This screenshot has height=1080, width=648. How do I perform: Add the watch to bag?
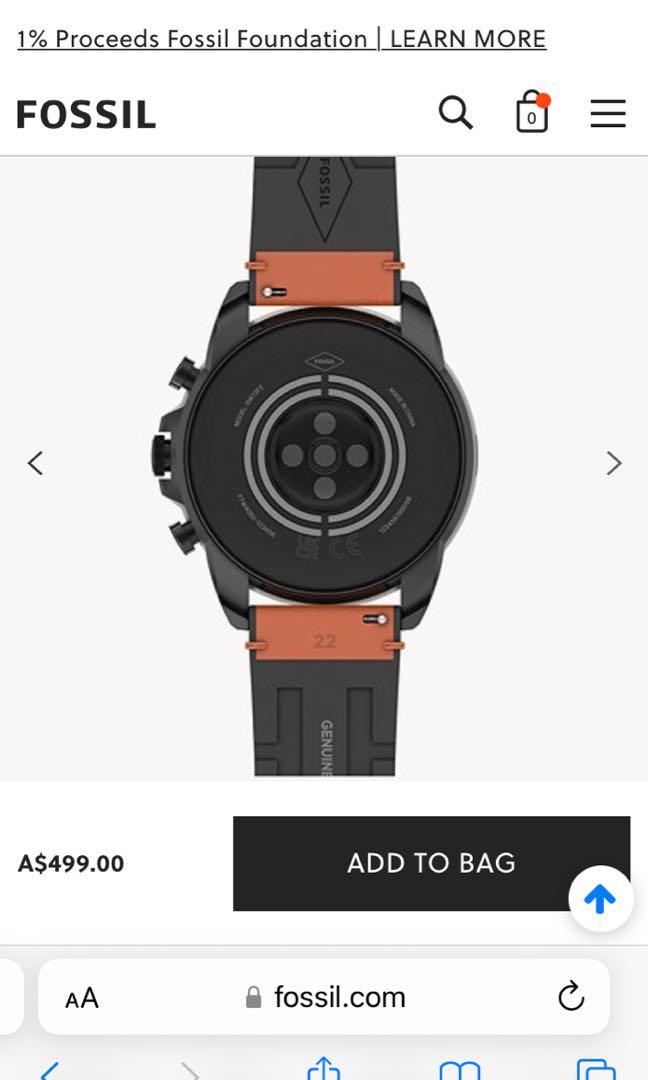point(431,863)
